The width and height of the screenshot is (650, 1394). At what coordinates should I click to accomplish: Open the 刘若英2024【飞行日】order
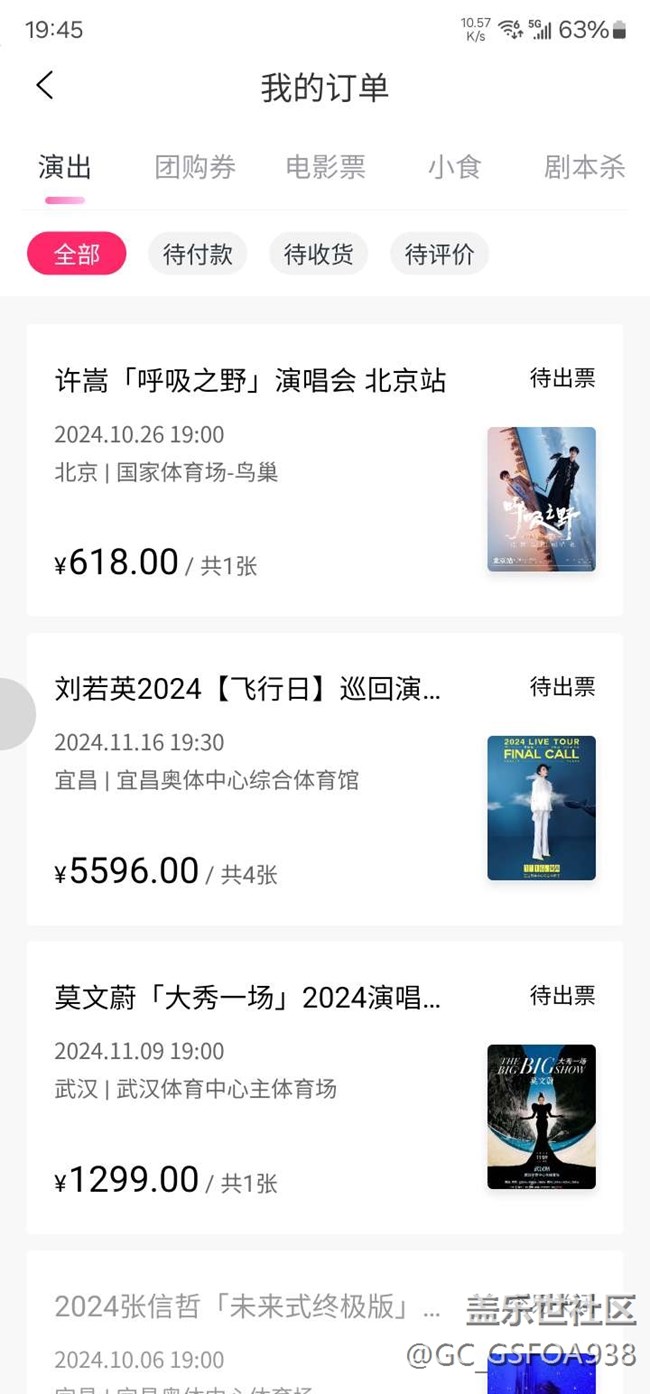(x=325, y=779)
